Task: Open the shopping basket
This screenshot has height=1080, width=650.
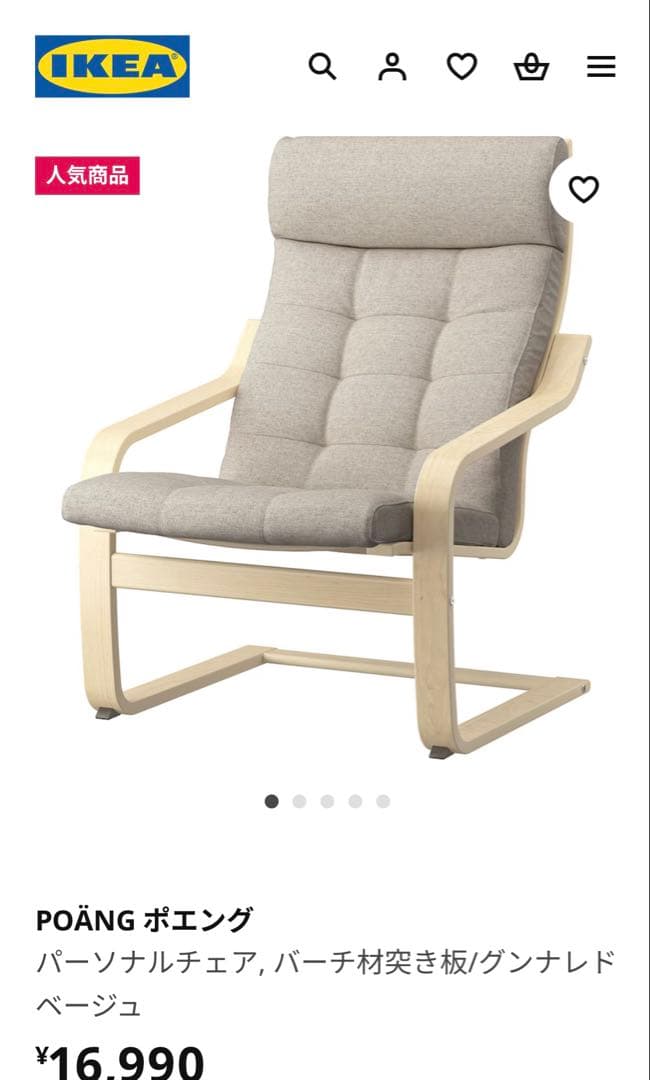Action: click(x=531, y=67)
